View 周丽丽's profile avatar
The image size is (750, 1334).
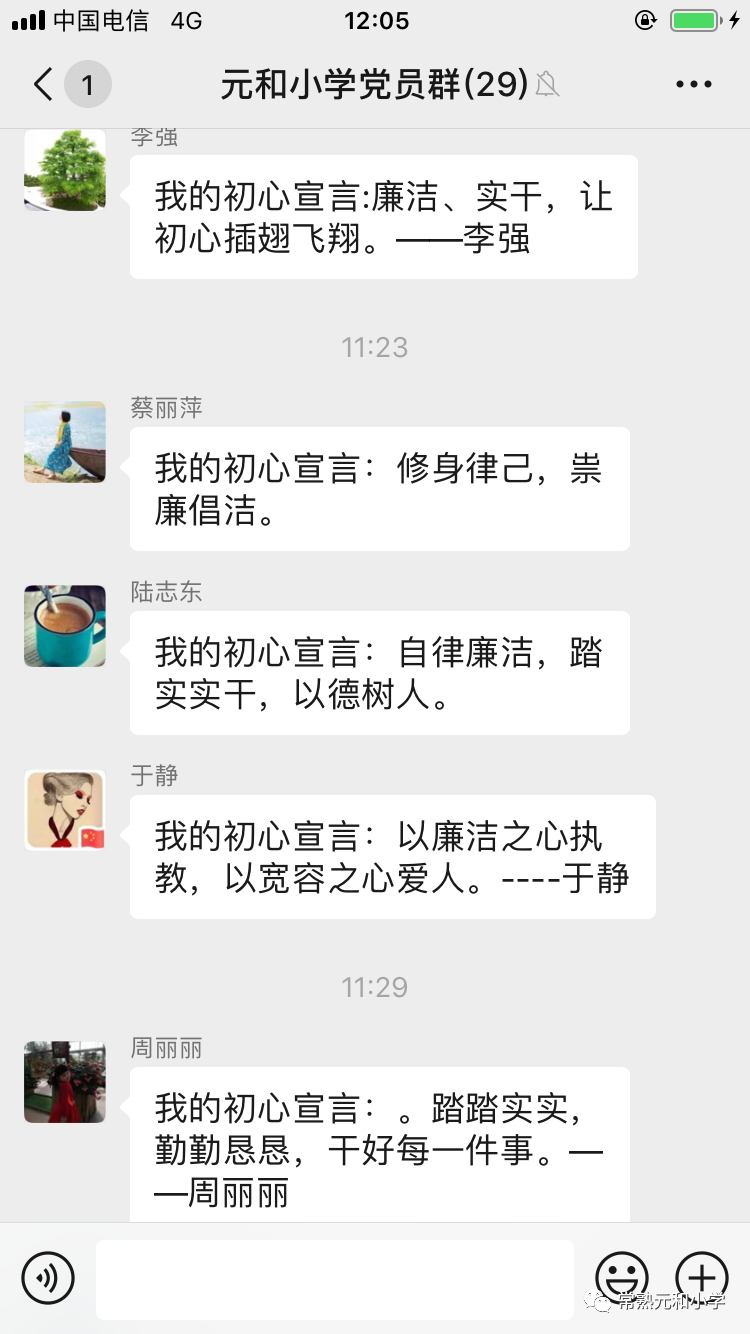[x=65, y=1082]
